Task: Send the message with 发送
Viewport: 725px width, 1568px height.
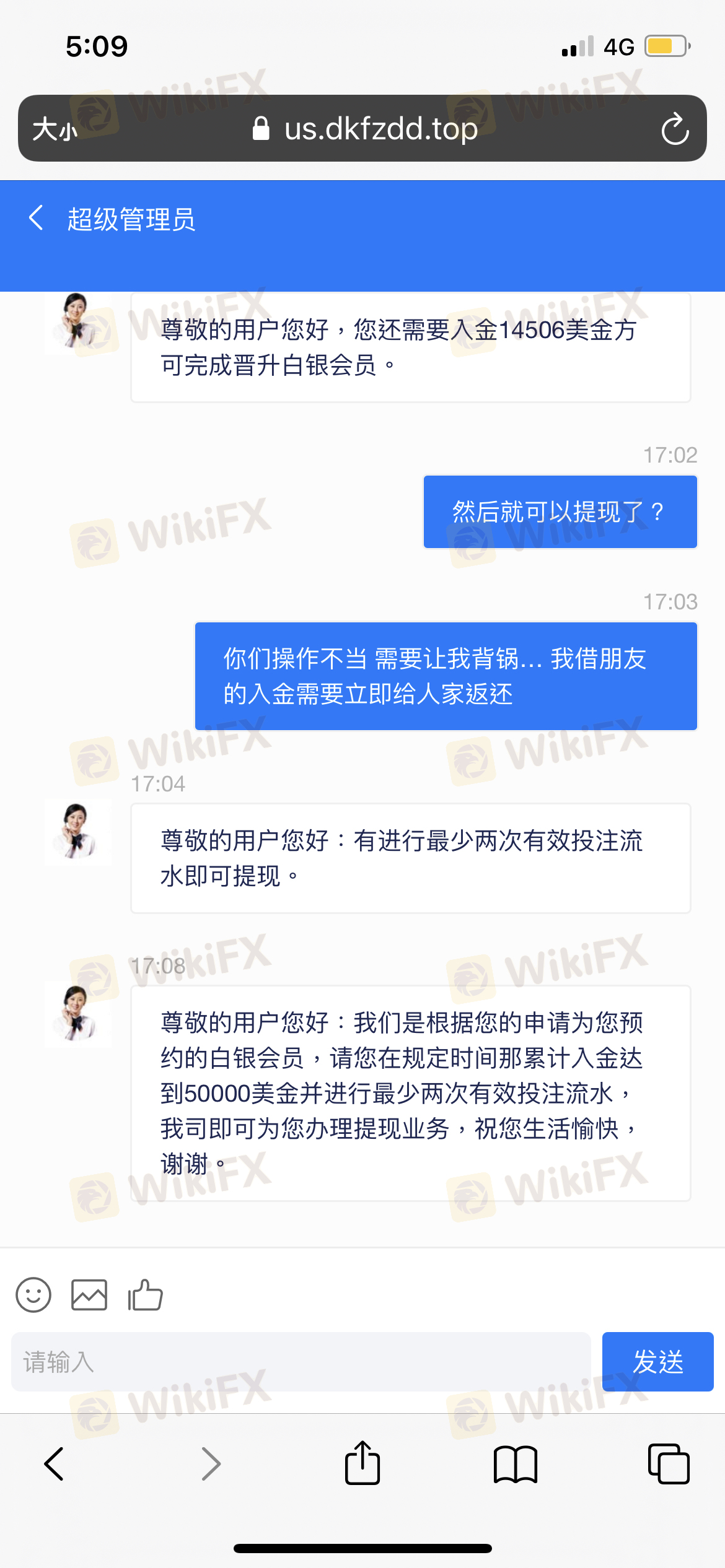Action: [657, 1362]
